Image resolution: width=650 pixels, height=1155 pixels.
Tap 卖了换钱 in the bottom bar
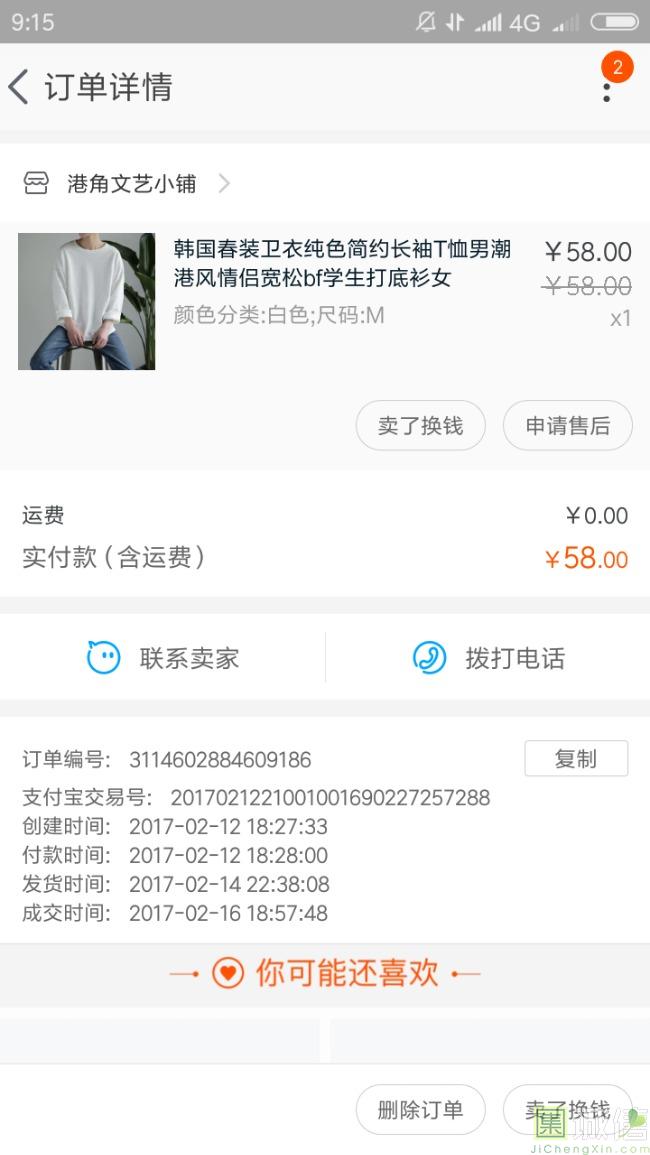567,1109
